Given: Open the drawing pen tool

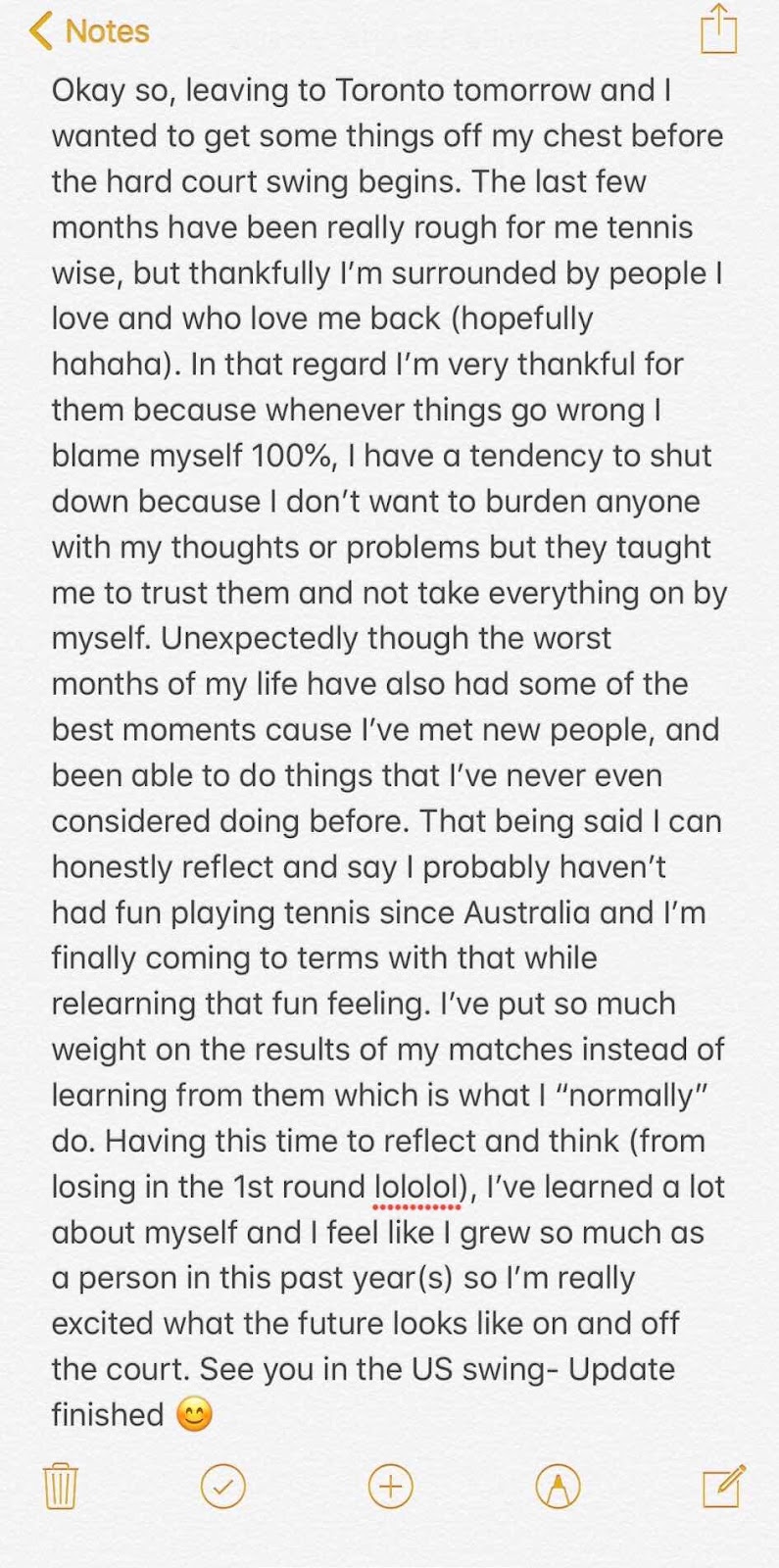Looking at the screenshot, I should pos(558,1488).
